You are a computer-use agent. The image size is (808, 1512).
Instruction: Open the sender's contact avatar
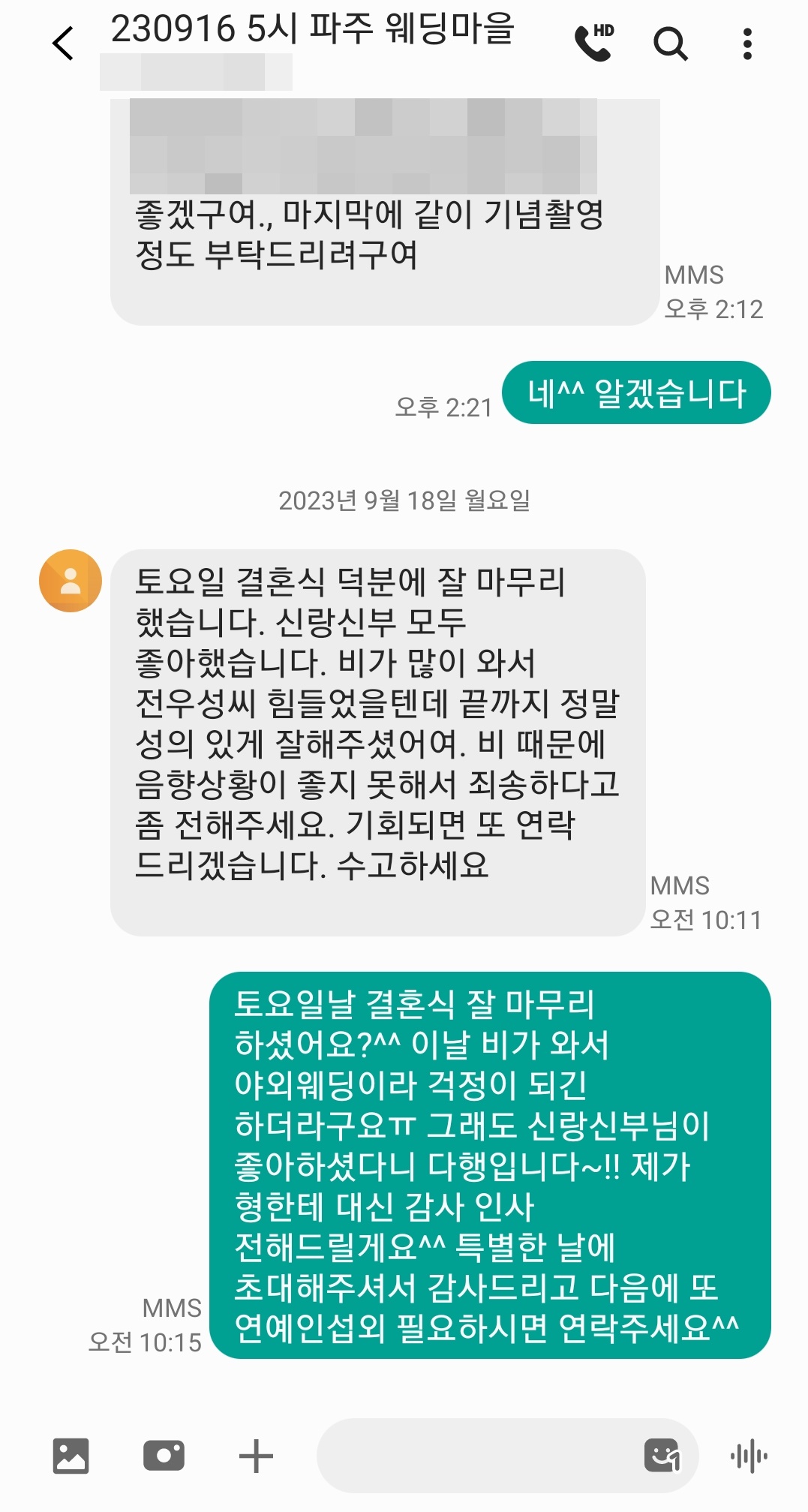point(71,581)
